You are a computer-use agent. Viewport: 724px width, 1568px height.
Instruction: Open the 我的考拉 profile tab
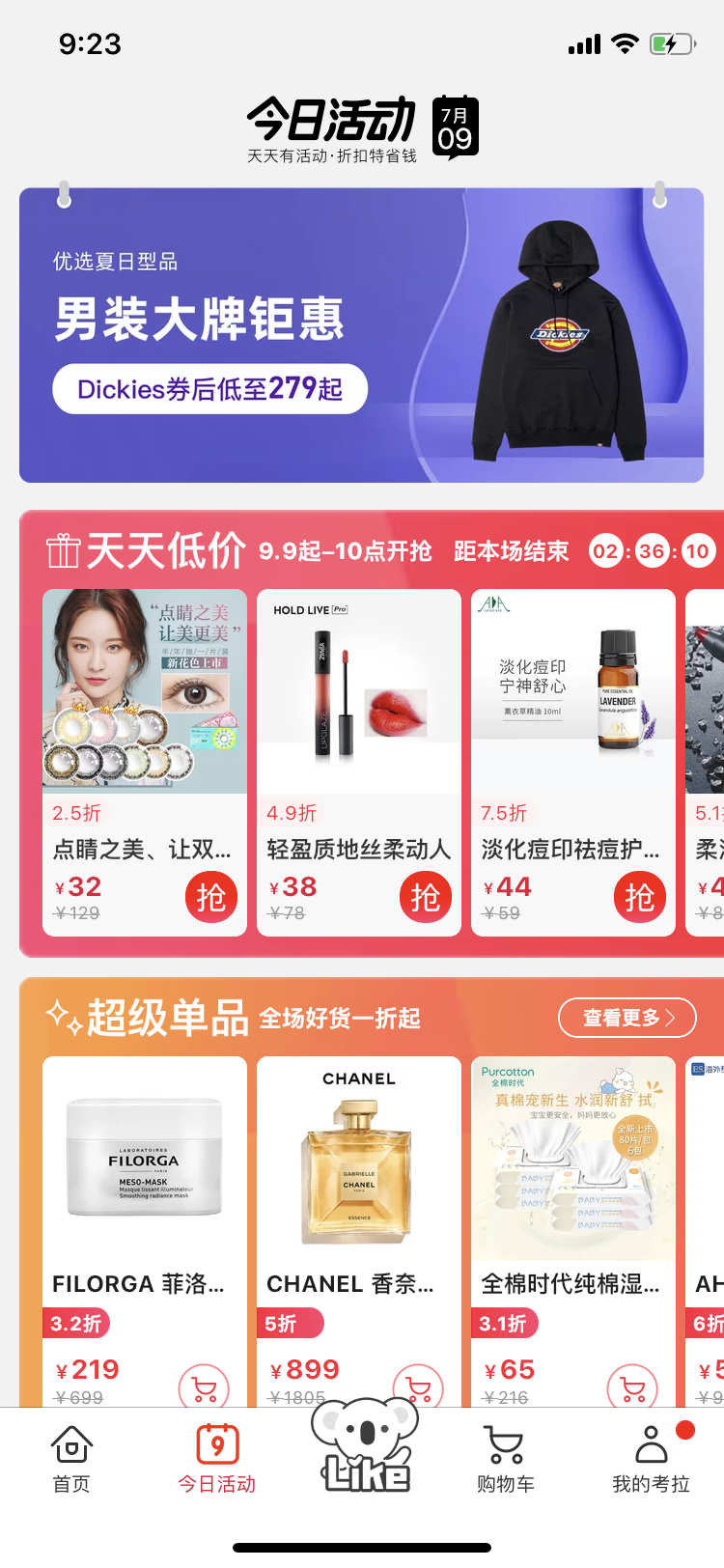[652, 1458]
